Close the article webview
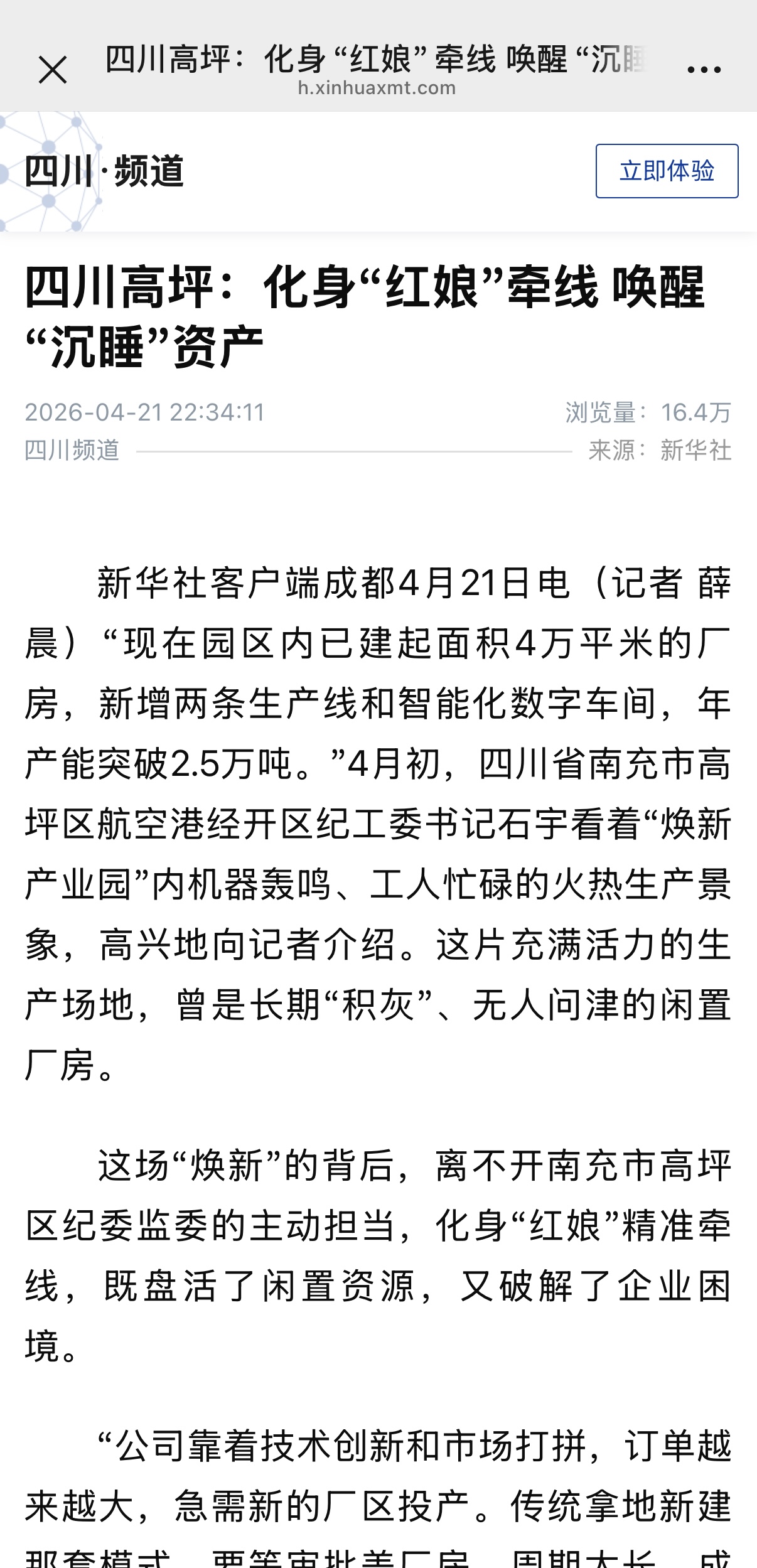The width and height of the screenshot is (757, 1568). [53, 70]
